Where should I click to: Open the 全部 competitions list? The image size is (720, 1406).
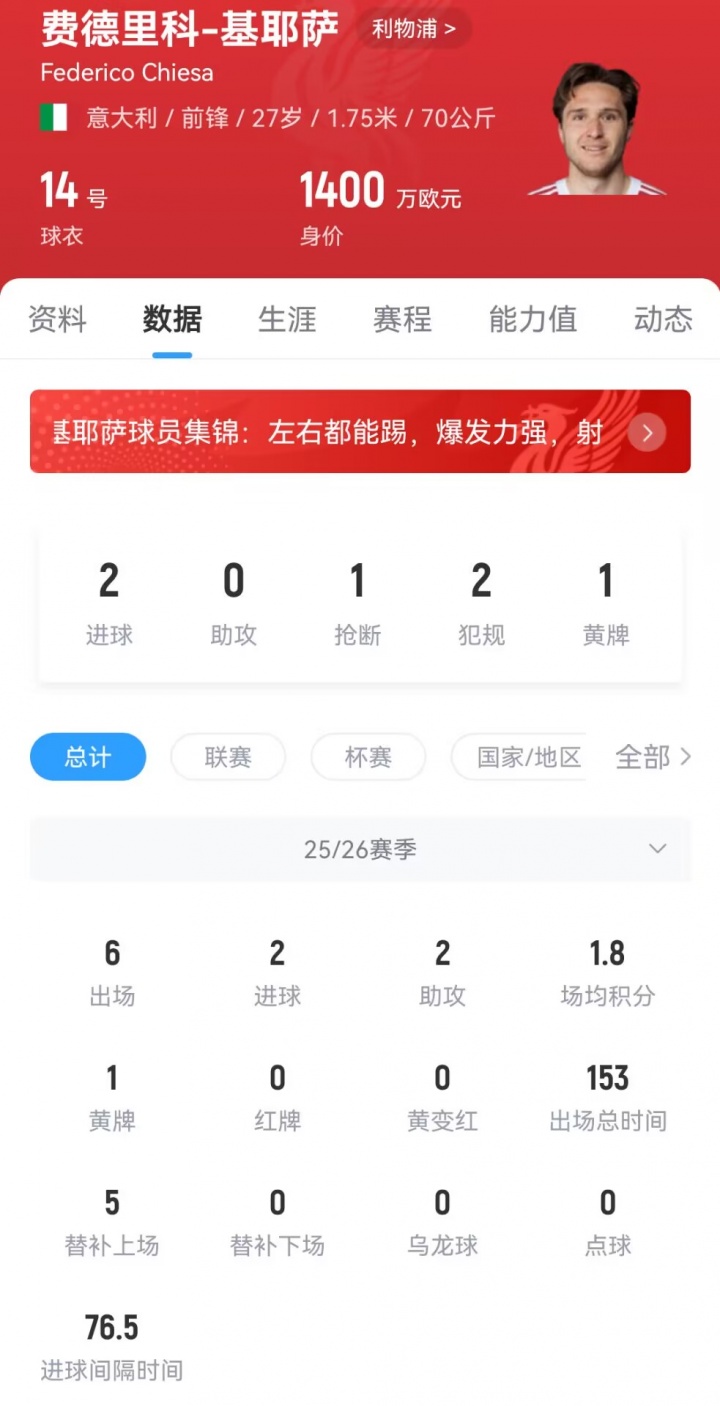(653, 757)
